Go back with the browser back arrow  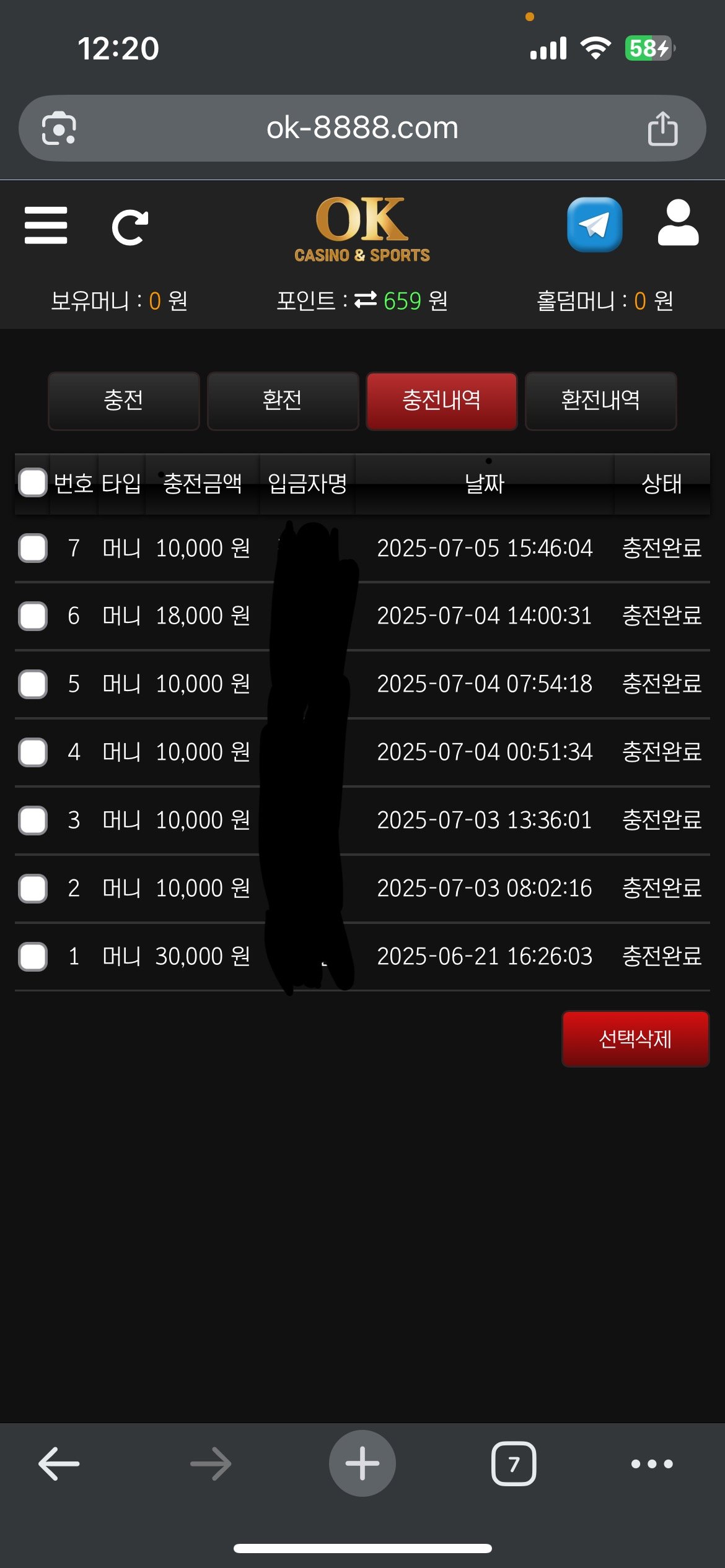point(59,1464)
